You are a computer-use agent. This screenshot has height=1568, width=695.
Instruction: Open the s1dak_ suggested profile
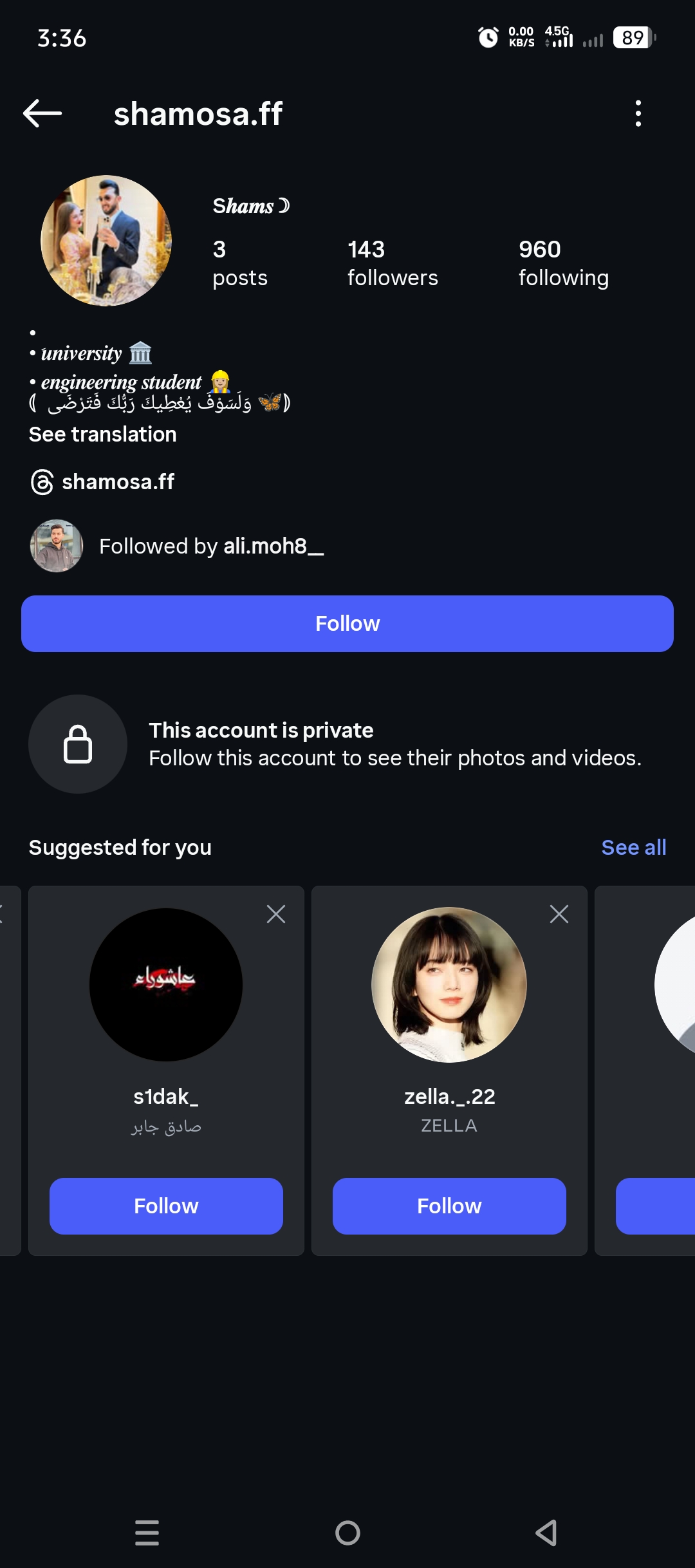(166, 985)
